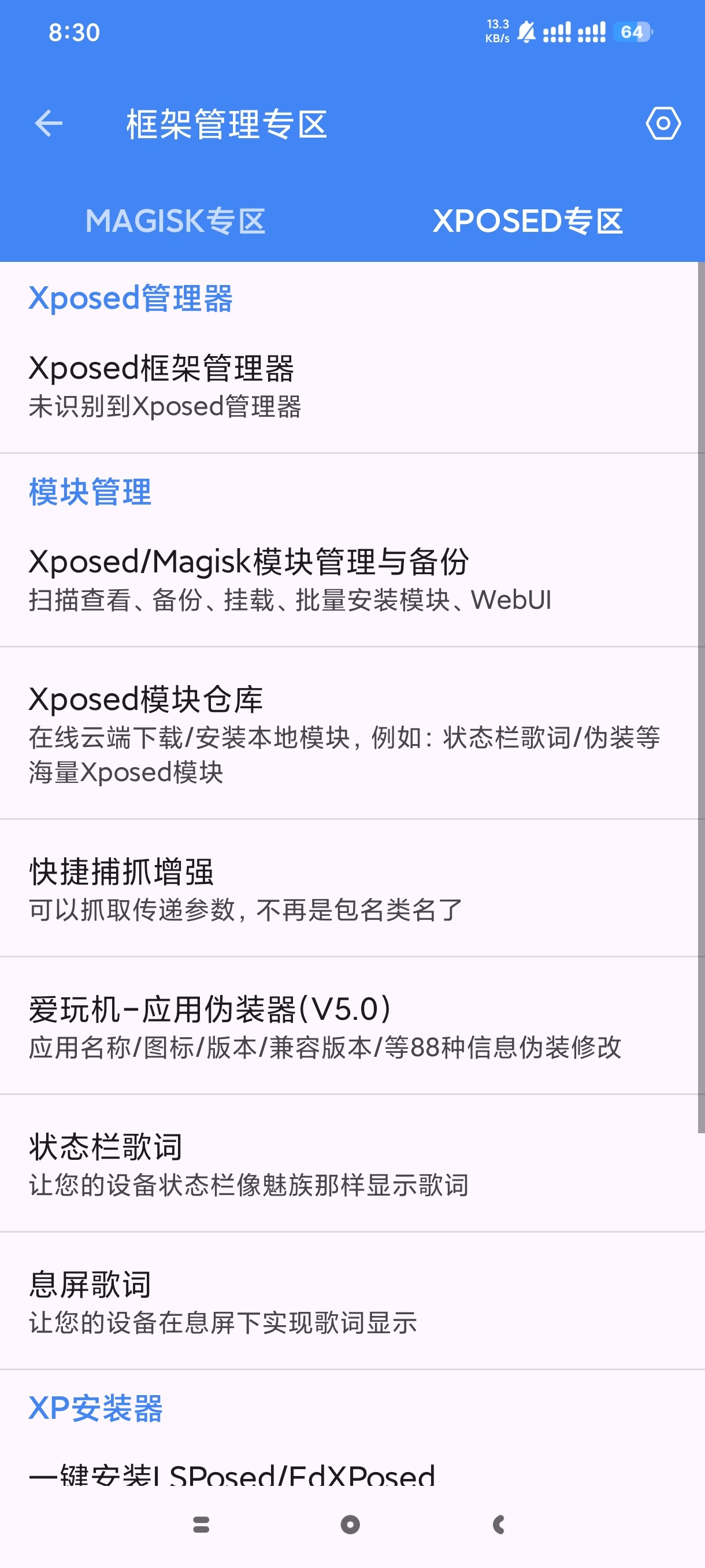
Task: Switch to the MAGISK专区 tab
Action: coord(176,220)
